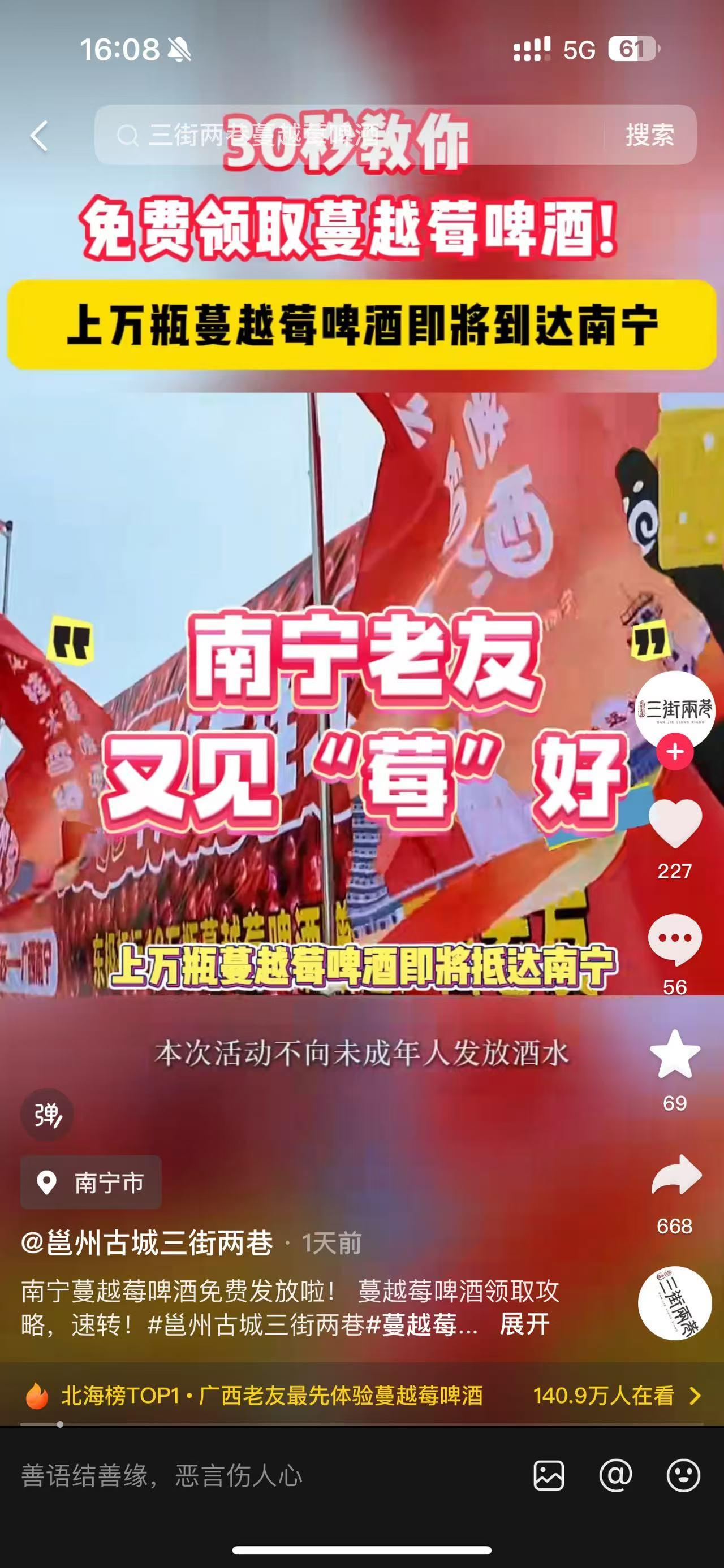Open the emoji picker

coord(683,1476)
